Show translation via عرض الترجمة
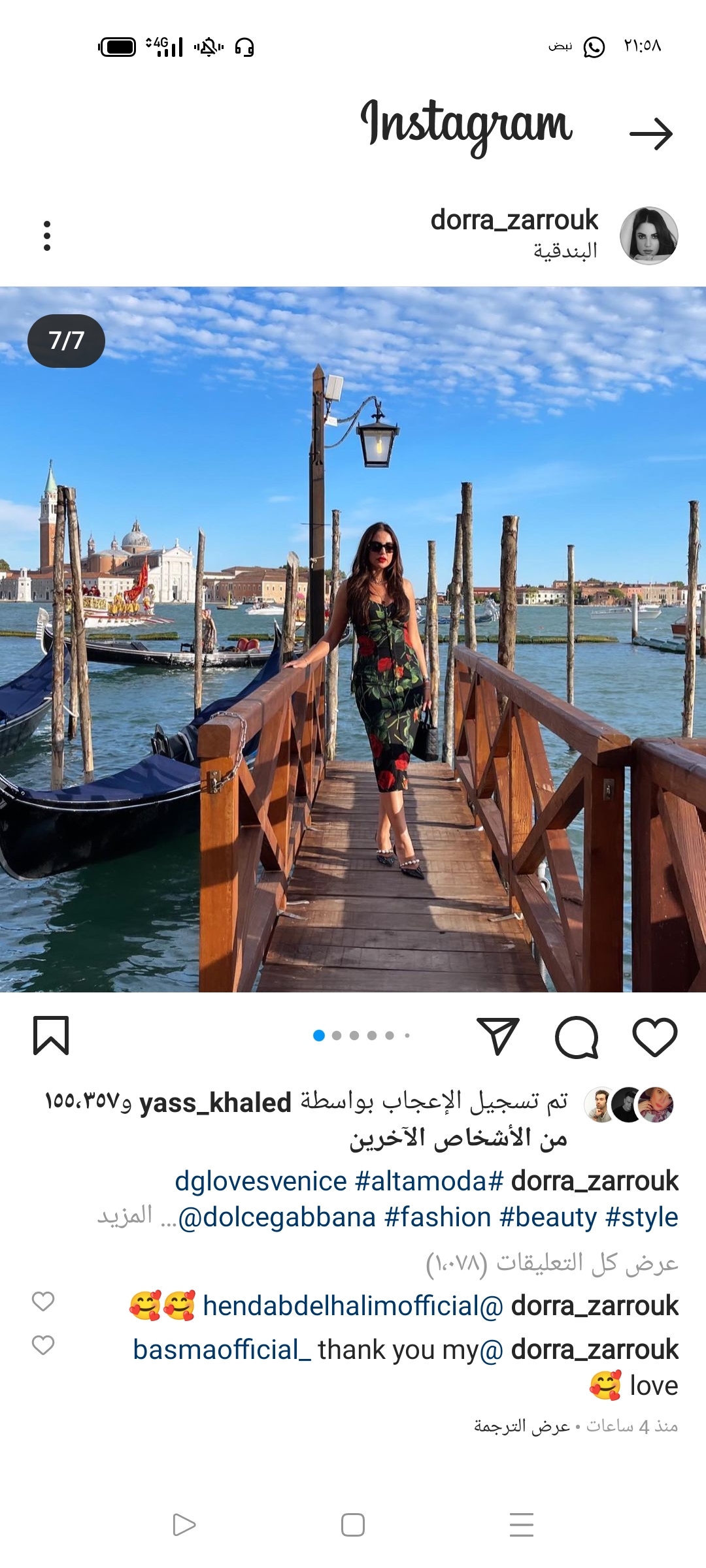Viewport: 706px width, 1568px height. pyautogui.click(x=522, y=1426)
